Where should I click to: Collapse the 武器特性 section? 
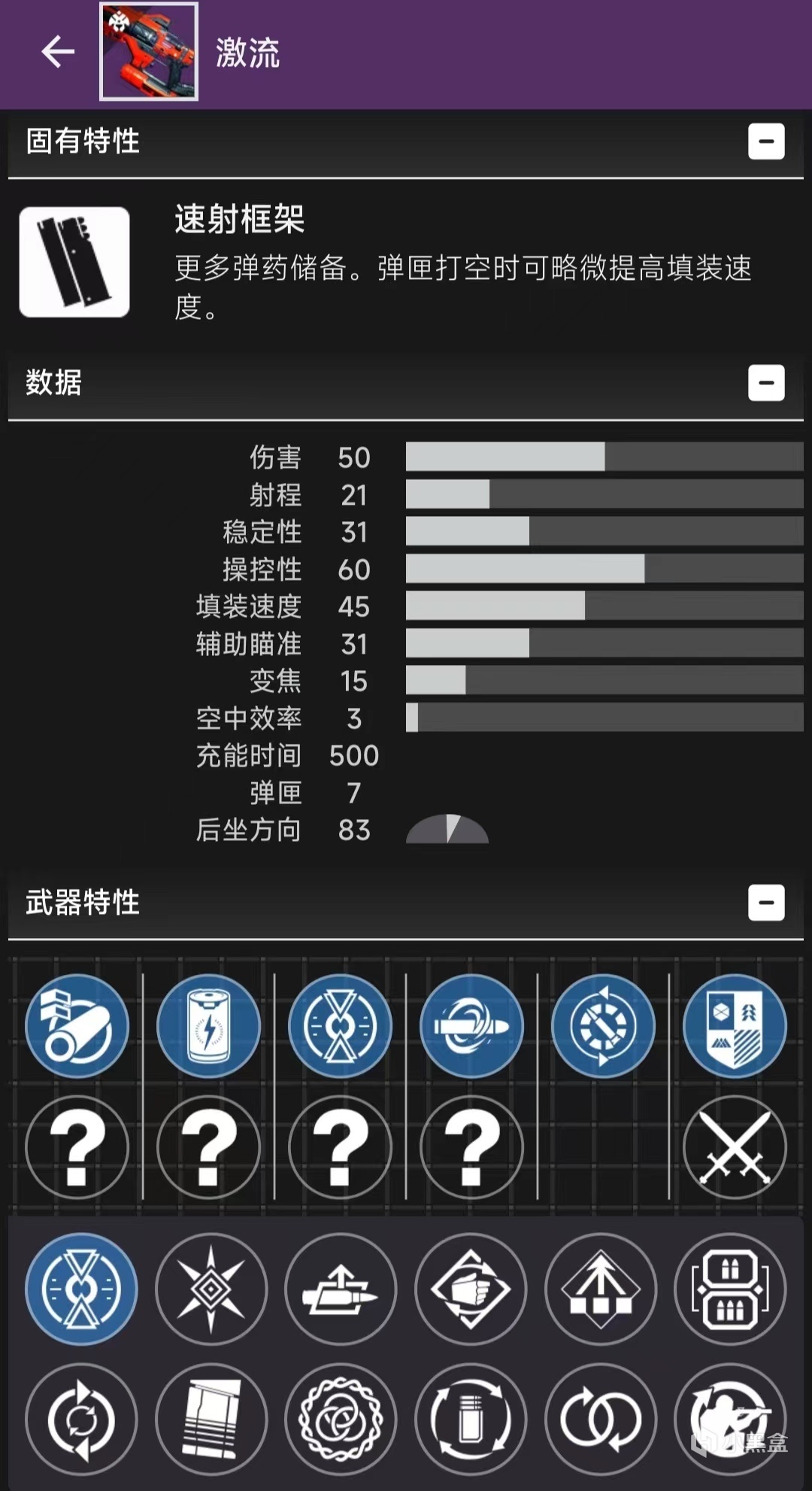[x=765, y=903]
